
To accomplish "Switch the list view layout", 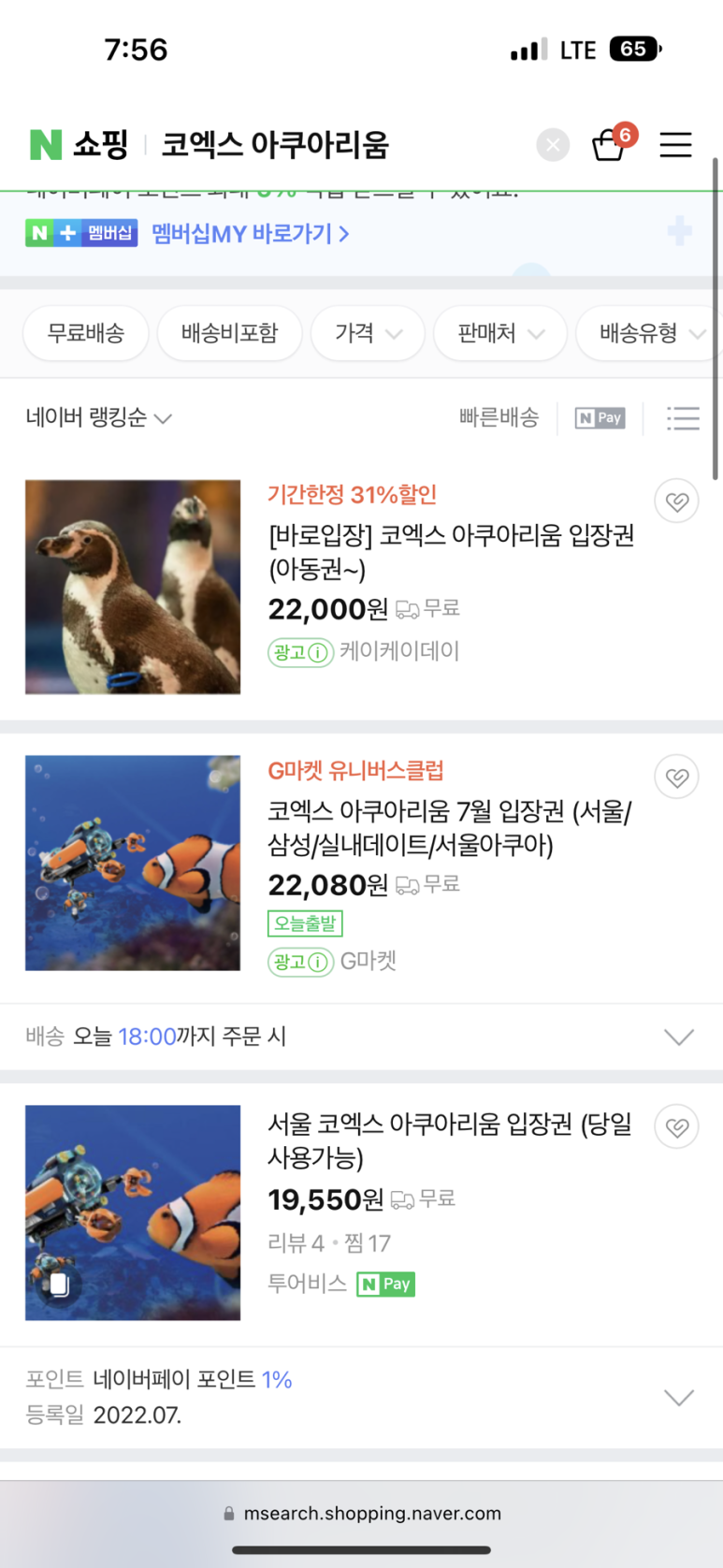I will 683,418.
